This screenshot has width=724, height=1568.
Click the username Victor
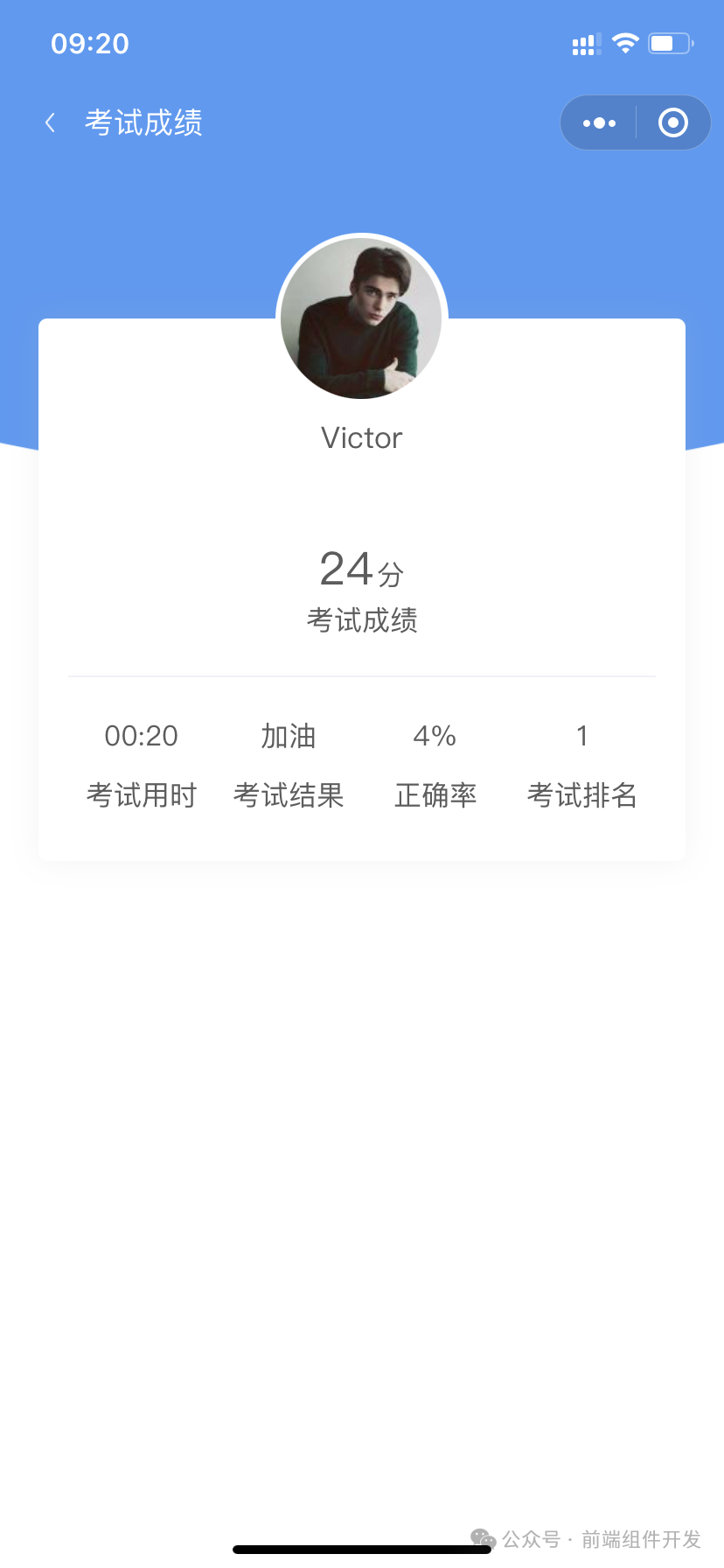(x=361, y=437)
